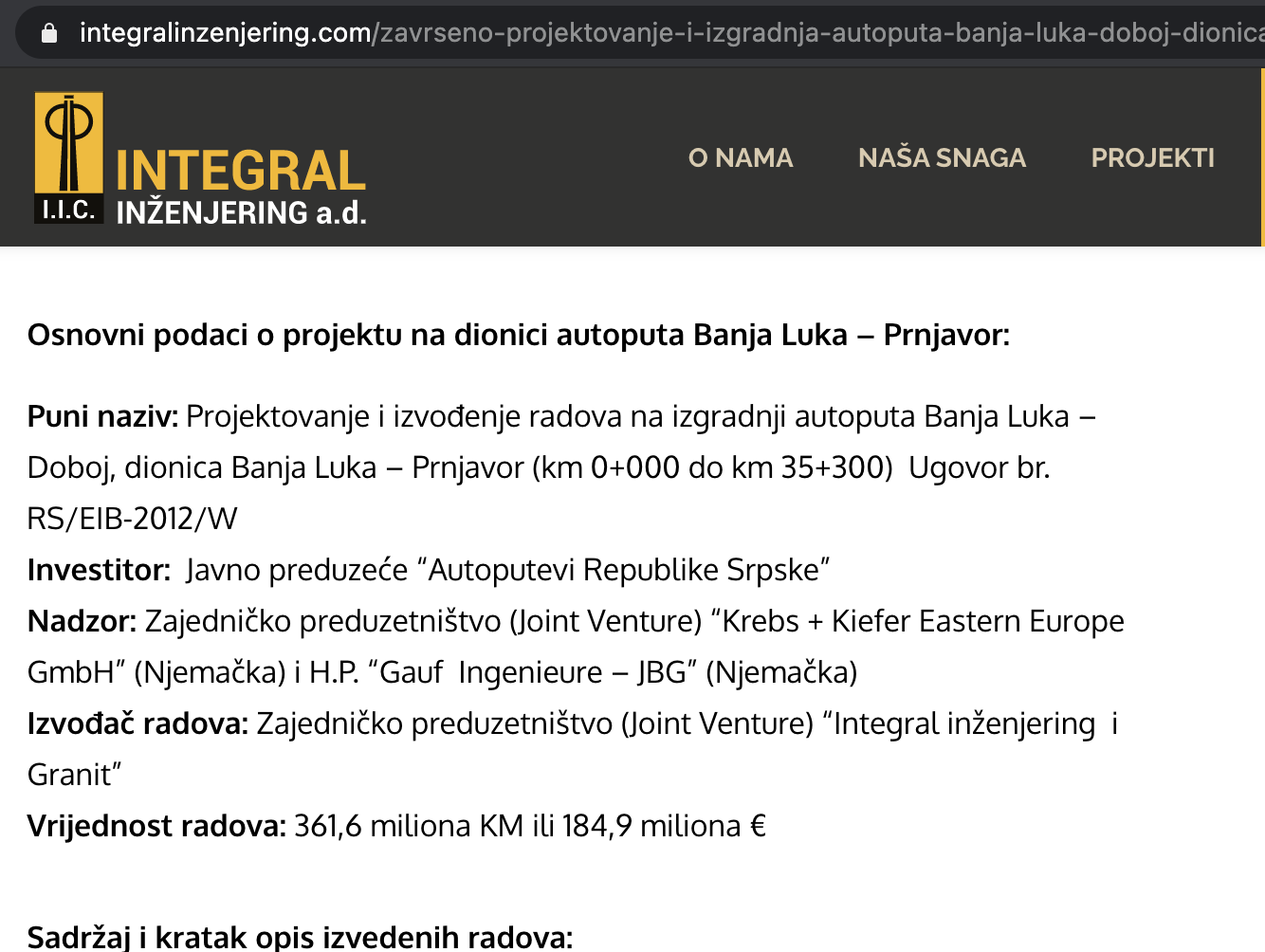Open the NAŠA SNAGA menu item
The width and height of the screenshot is (1265, 952).
tap(942, 157)
